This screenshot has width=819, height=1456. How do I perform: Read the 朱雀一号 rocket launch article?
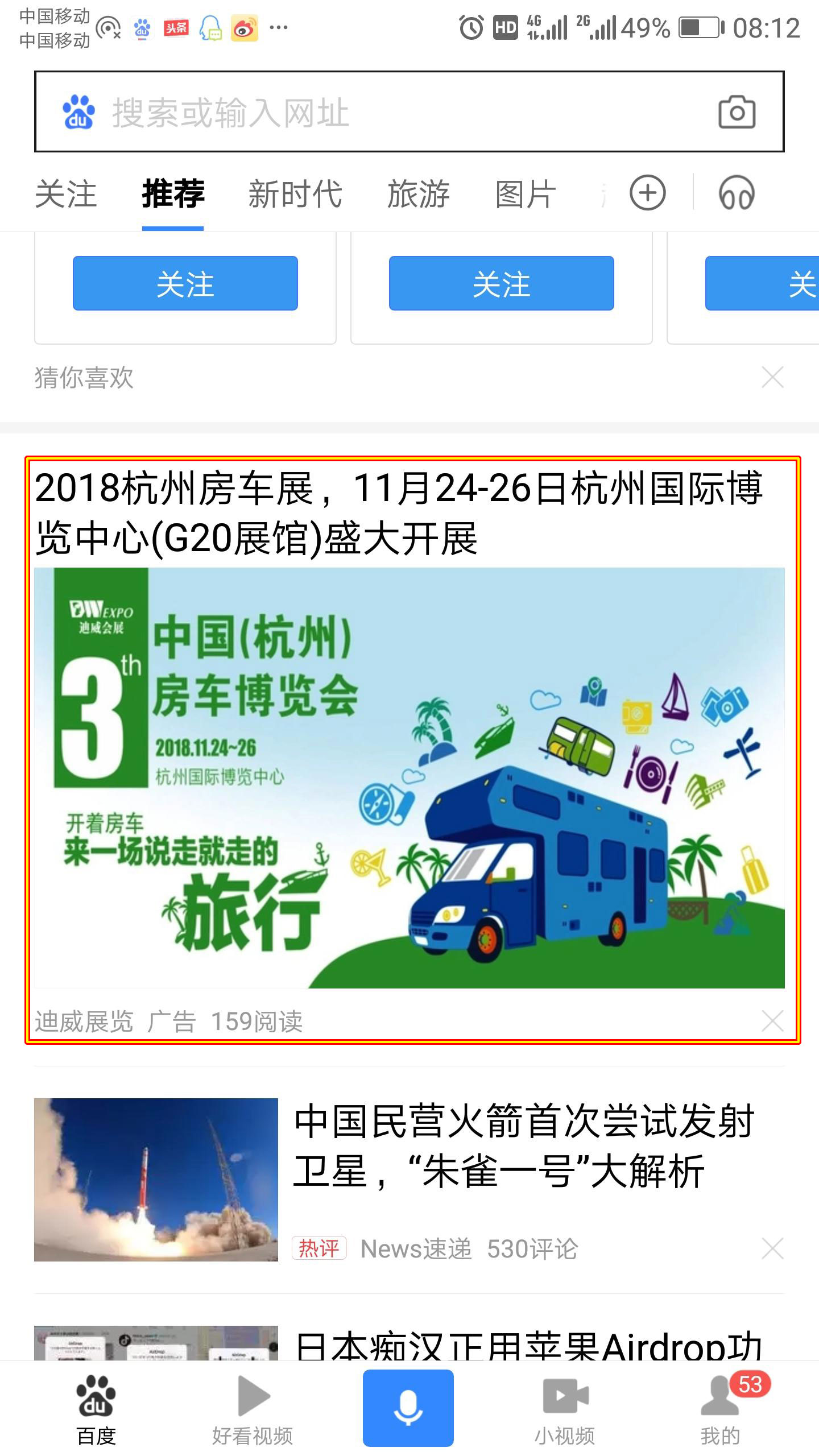pos(523,1146)
